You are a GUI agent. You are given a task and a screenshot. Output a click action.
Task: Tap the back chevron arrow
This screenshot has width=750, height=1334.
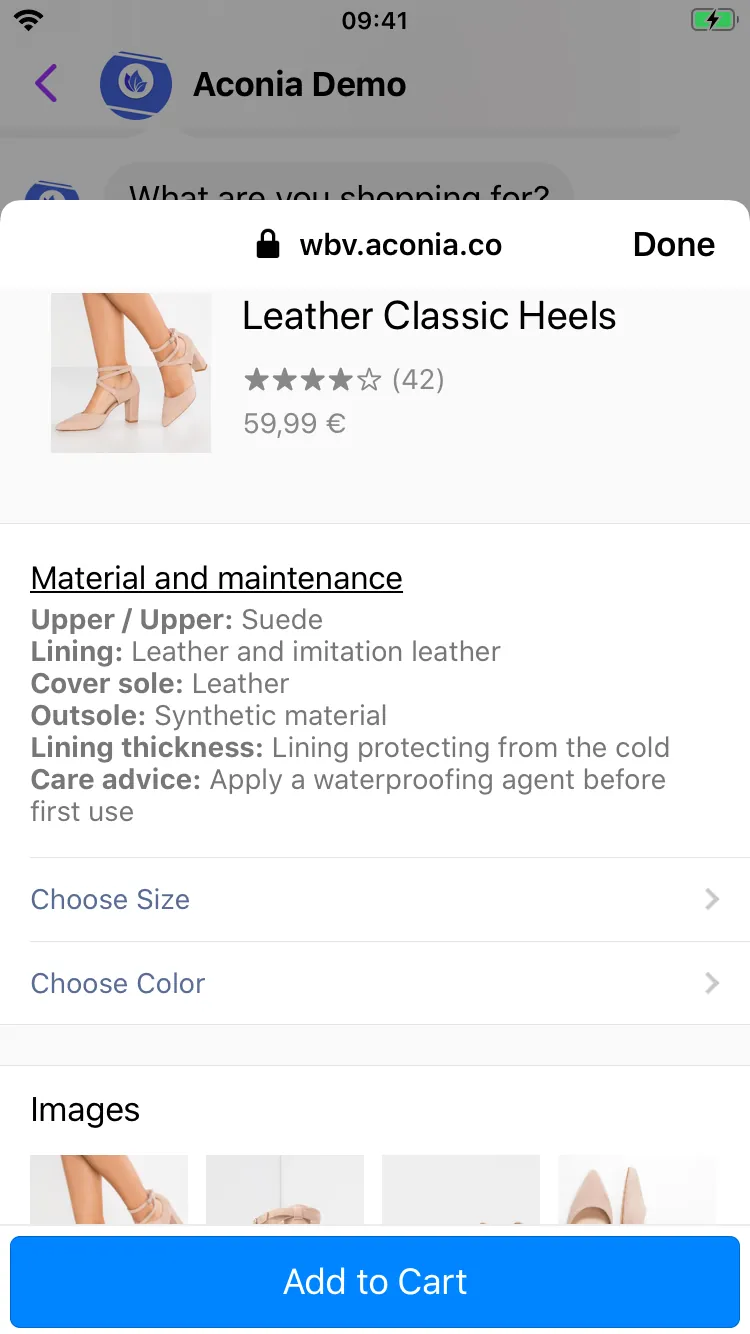click(x=46, y=84)
